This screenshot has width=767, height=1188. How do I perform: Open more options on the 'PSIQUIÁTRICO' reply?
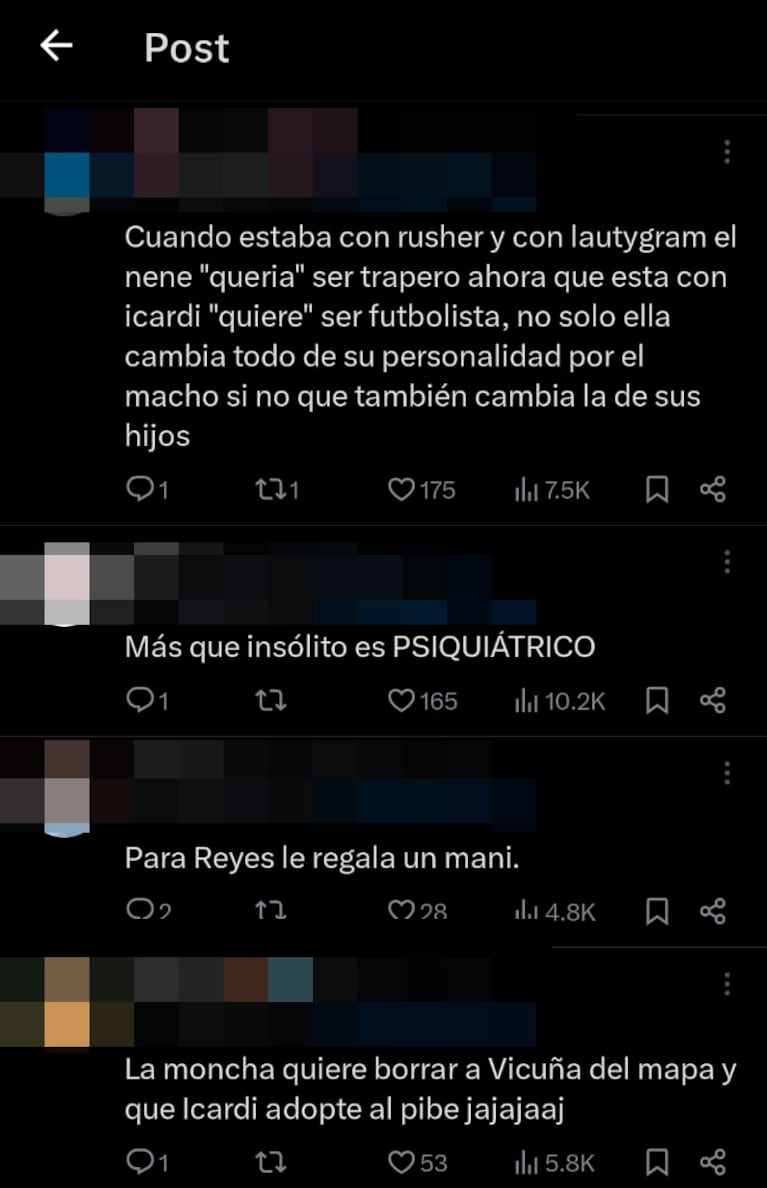point(727,562)
